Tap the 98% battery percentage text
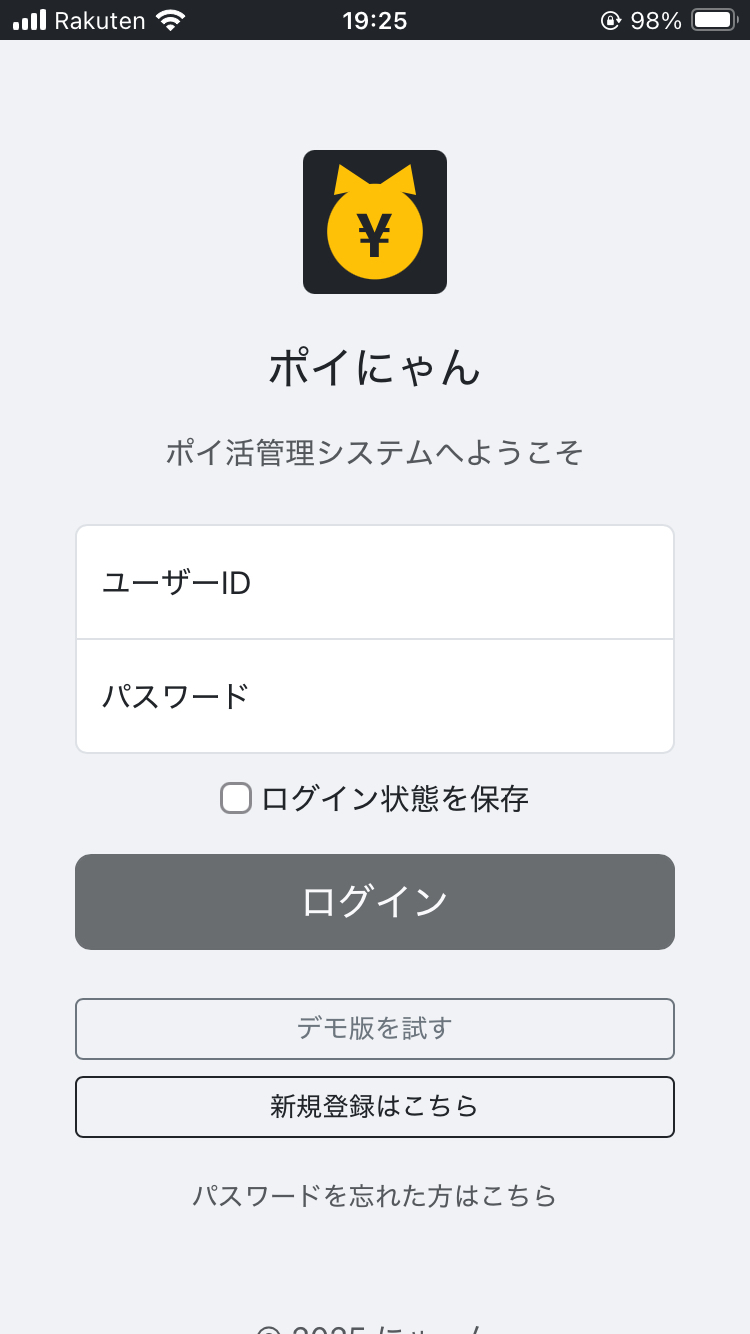 click(x=655, y=18)
